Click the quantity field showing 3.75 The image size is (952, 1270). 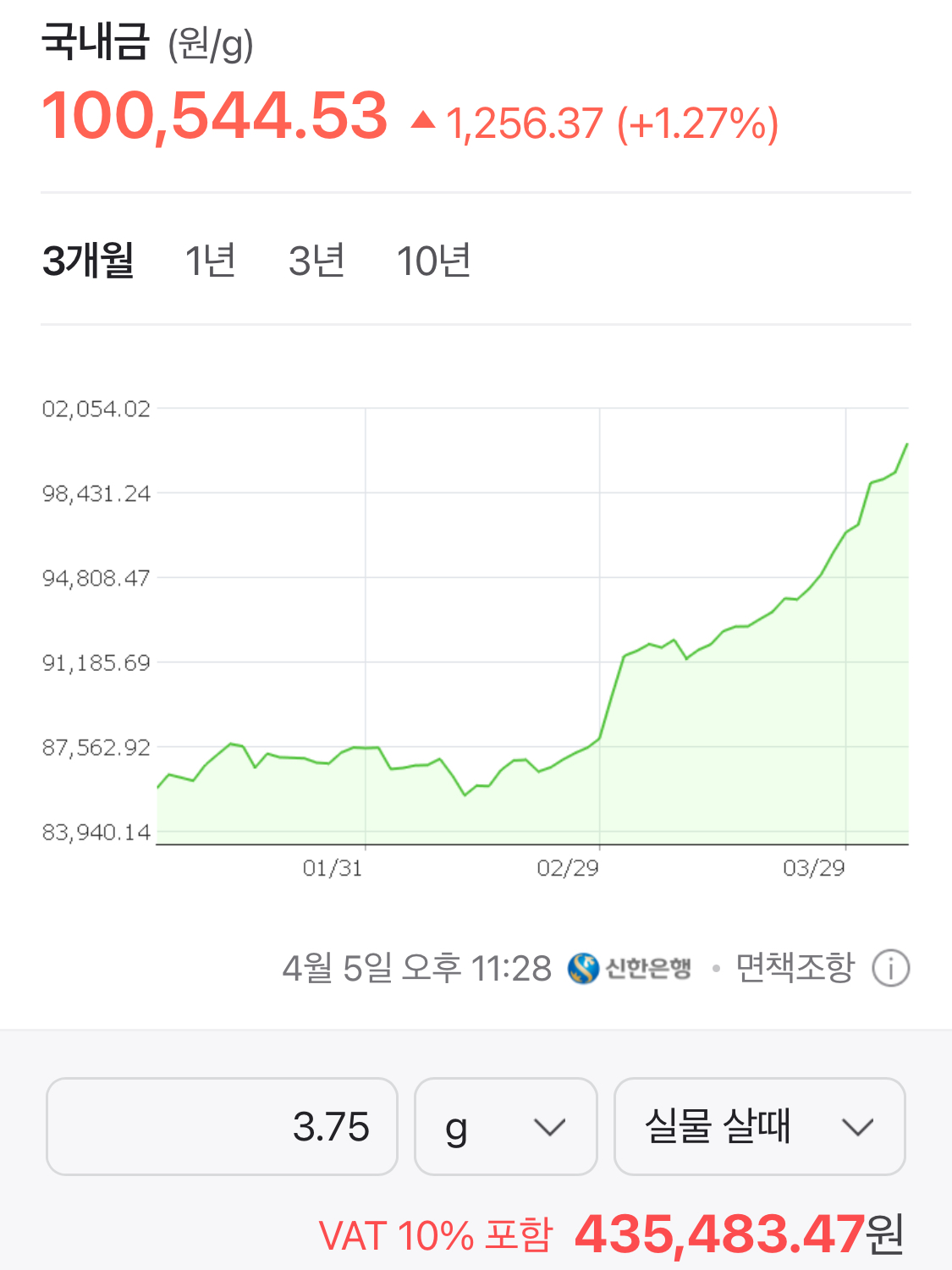coord(223,1127)
